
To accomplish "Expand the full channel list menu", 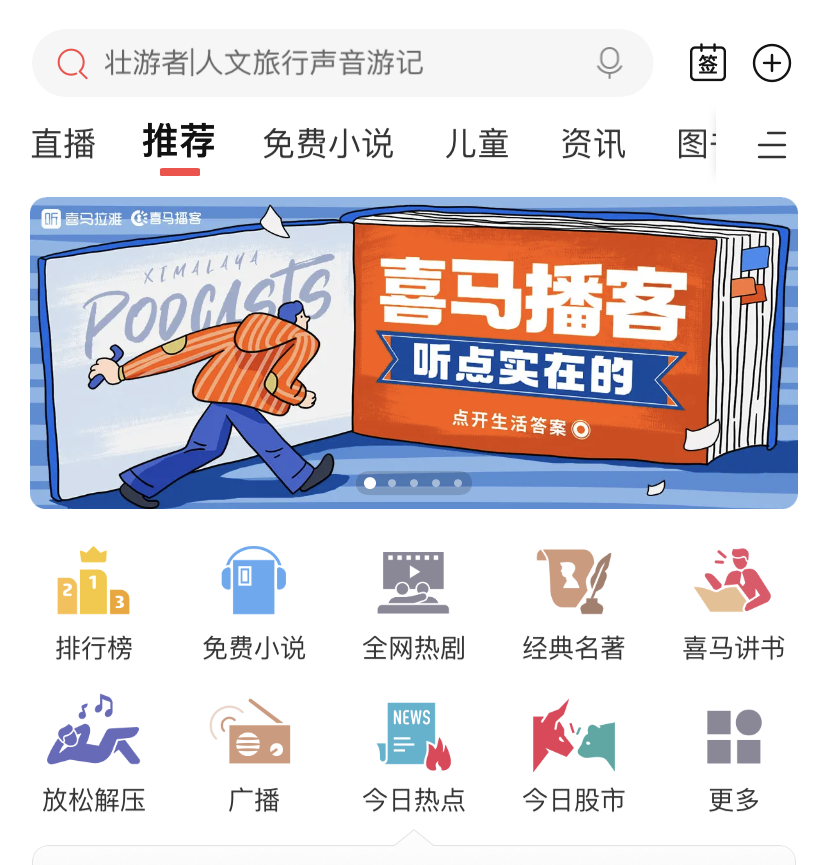I will (x=772, y=146).
